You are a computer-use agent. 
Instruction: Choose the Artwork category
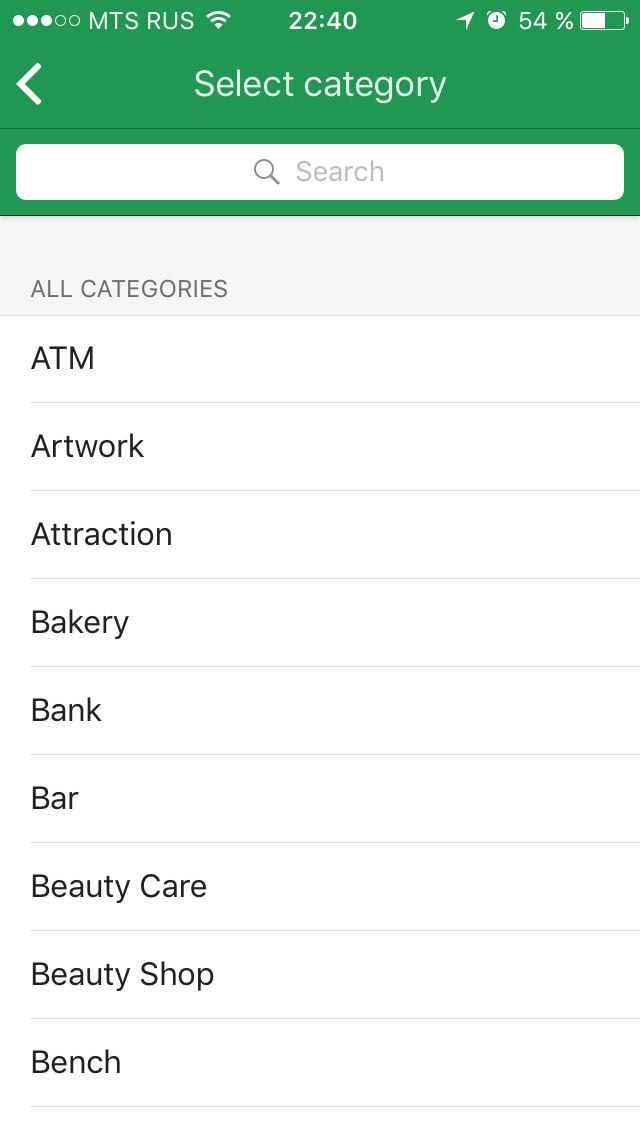pyautogui.click(x=320, y=446)
